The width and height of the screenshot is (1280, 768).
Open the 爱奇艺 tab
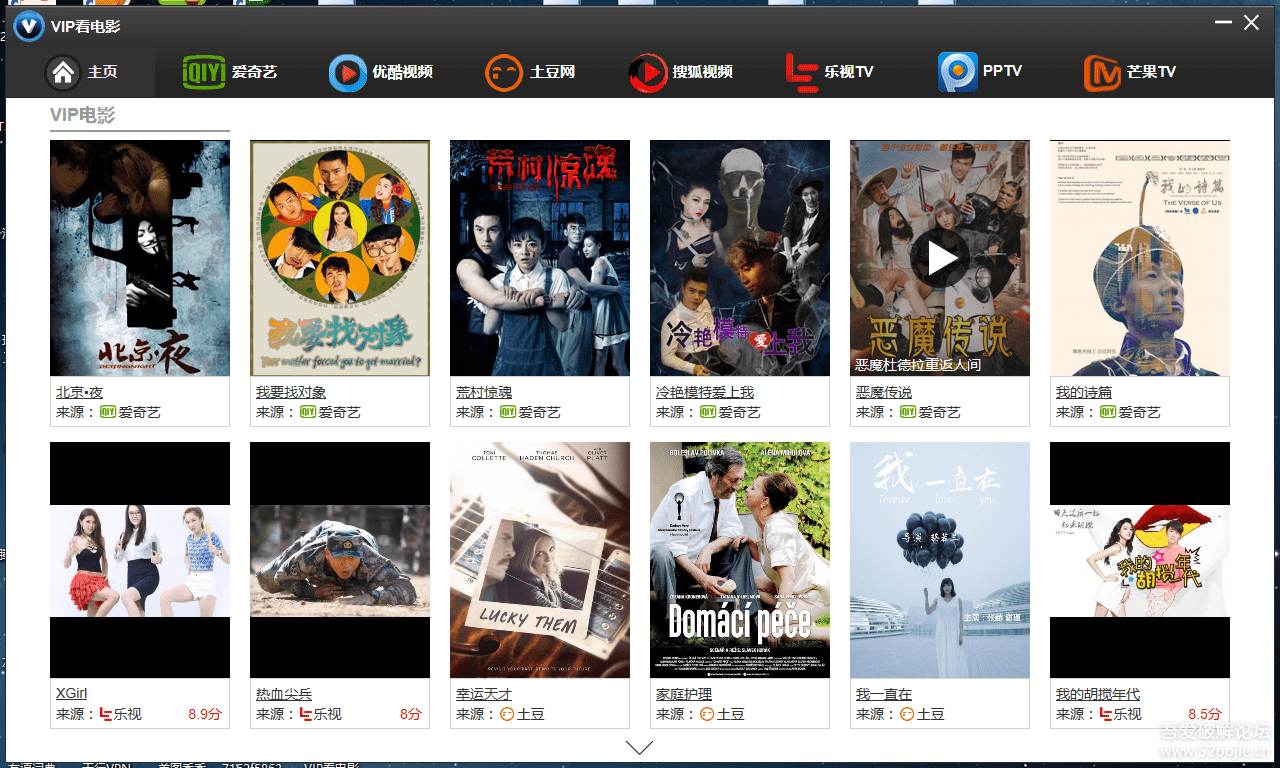231,72
